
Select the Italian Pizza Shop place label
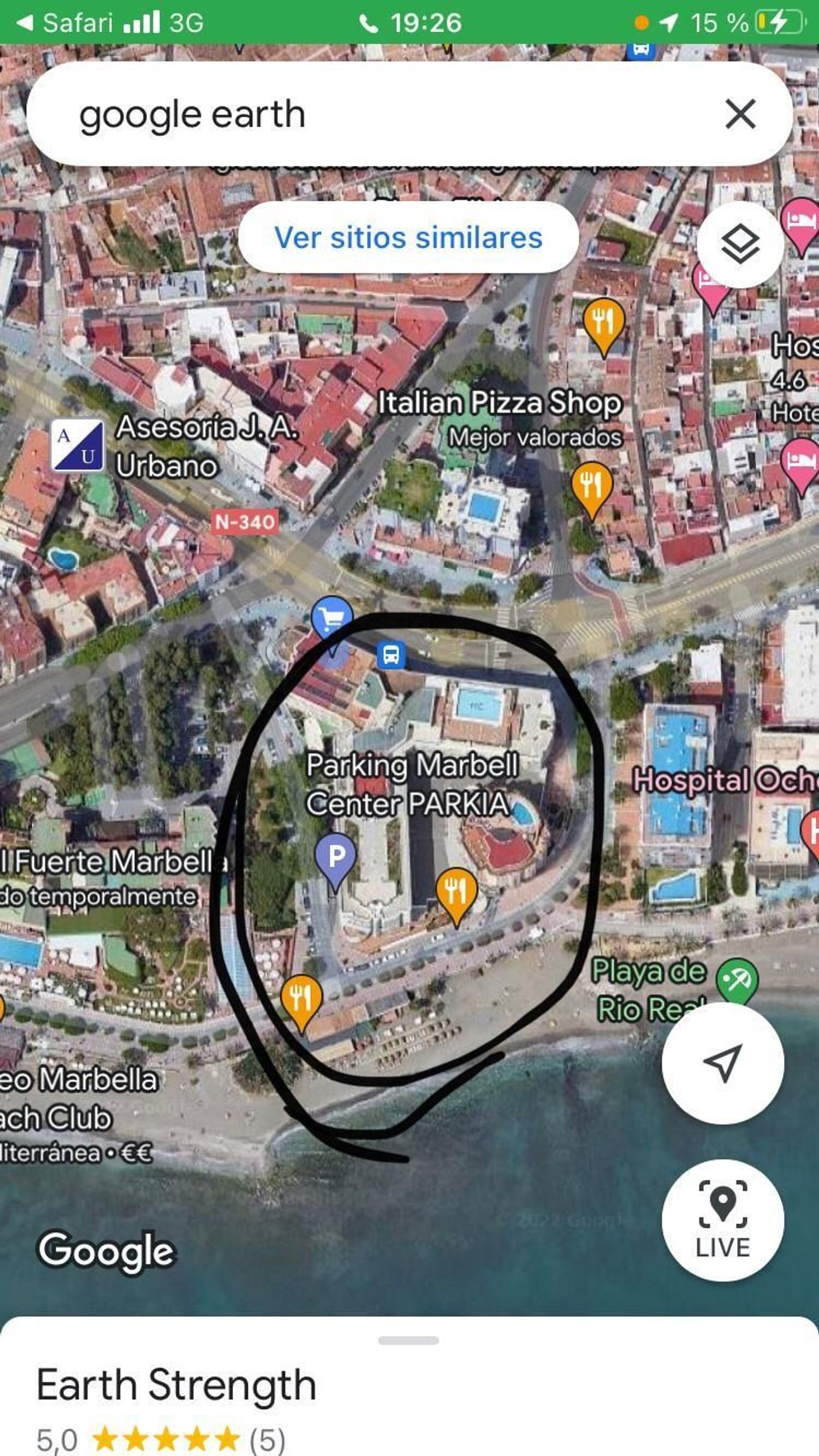point(500,403)
